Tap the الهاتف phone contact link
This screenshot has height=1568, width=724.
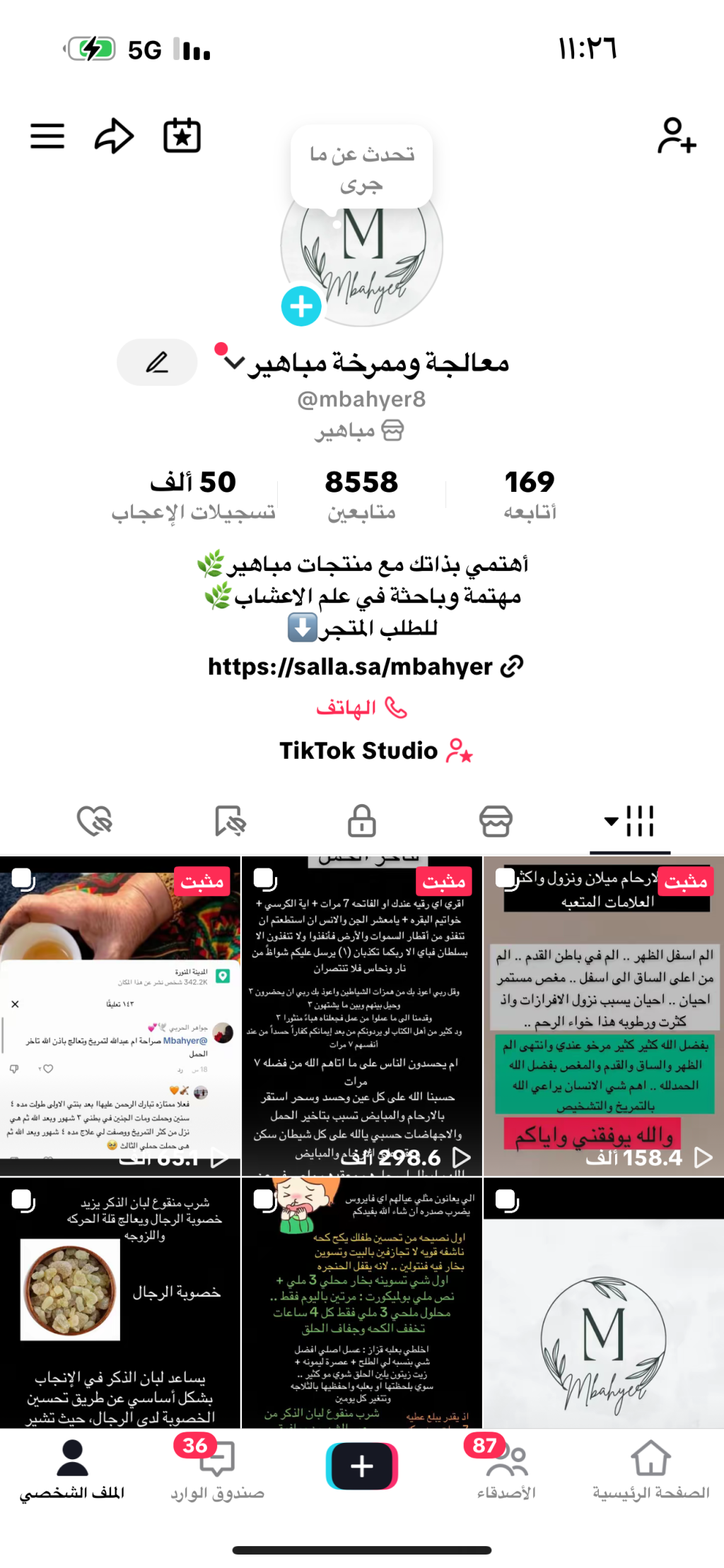(x=361, y=708)
